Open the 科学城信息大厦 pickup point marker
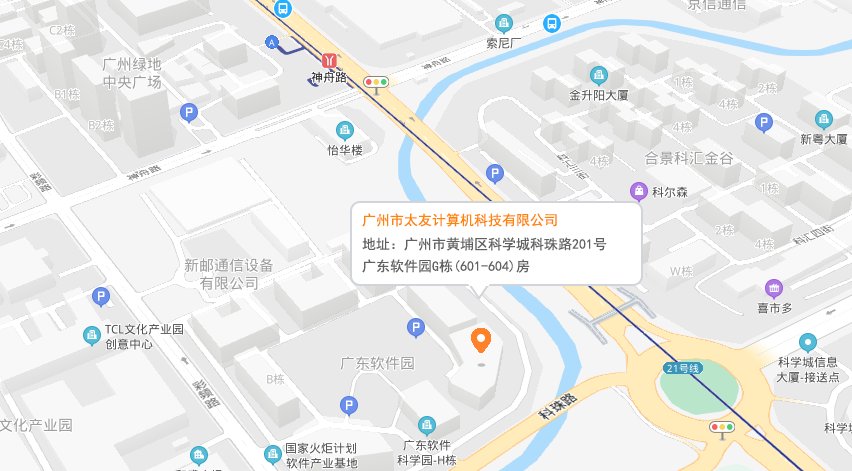 tap(808, 342)
